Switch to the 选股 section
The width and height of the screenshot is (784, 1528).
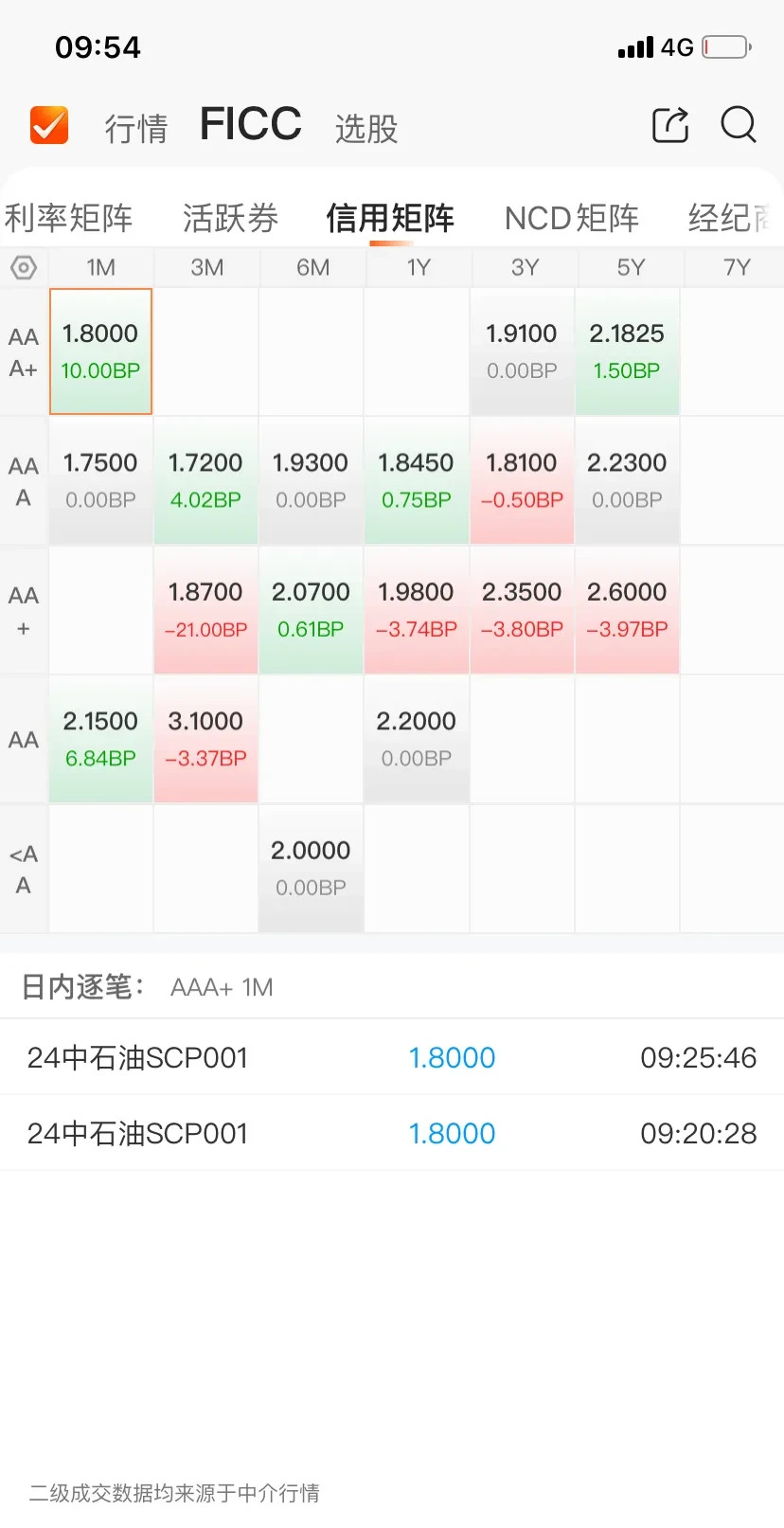(x=366, y=128)
